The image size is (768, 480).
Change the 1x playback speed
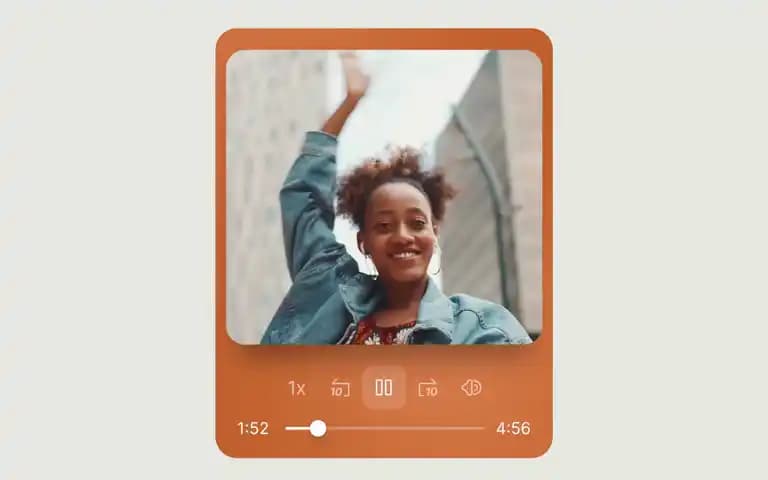(297, 388)
